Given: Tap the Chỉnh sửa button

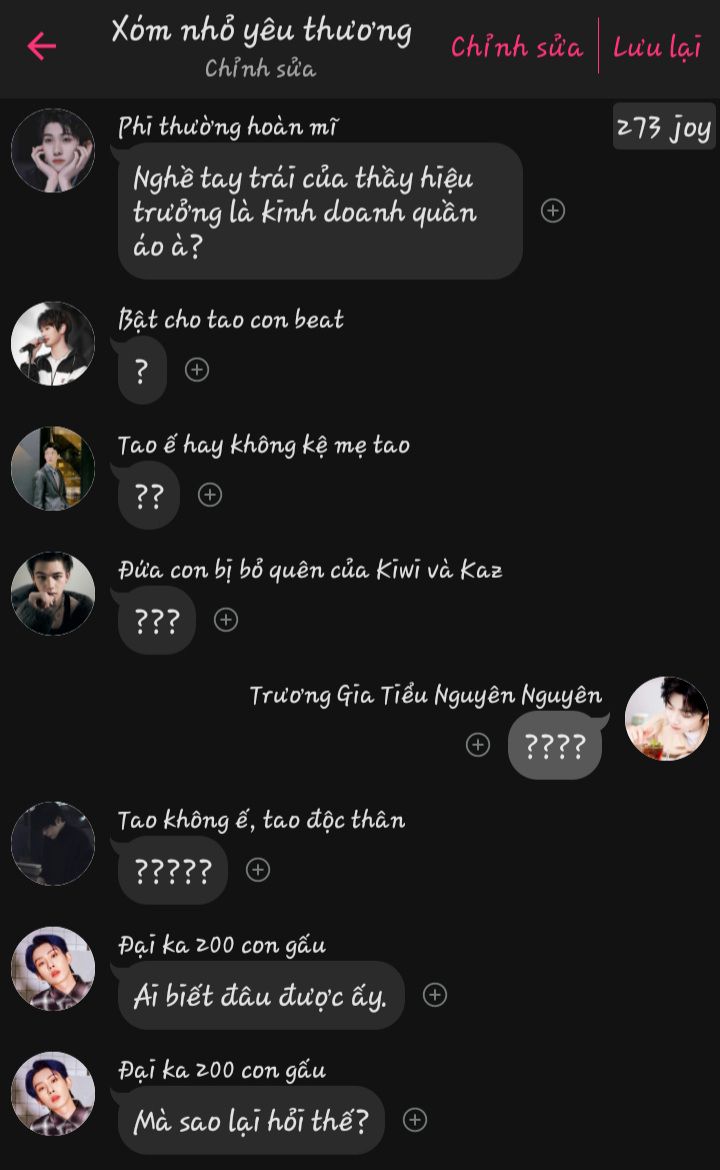Looking at the screenshot, I should 516,47.
